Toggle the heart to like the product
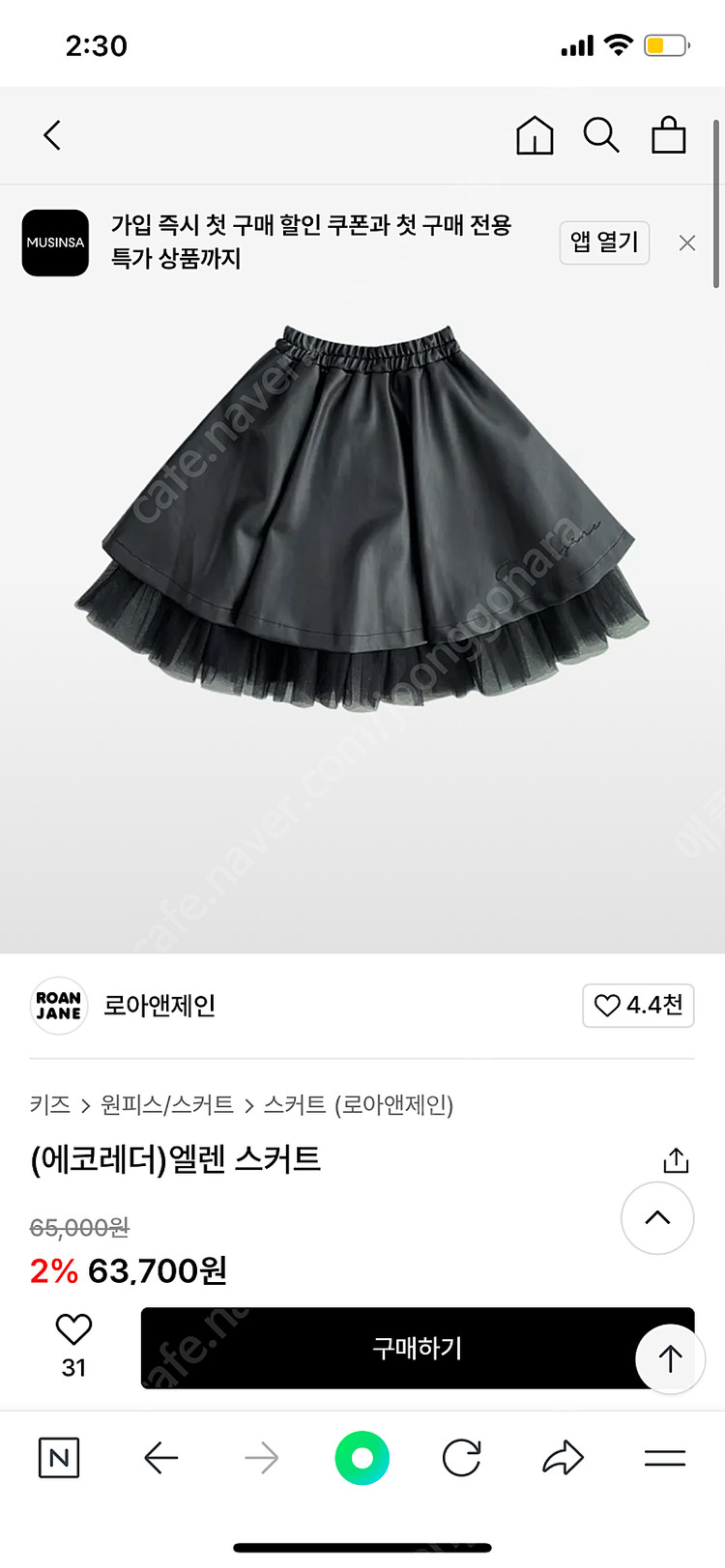The width and height of the screenshot is (725, 1568). pyautogui.click(x=72, y=1333)
